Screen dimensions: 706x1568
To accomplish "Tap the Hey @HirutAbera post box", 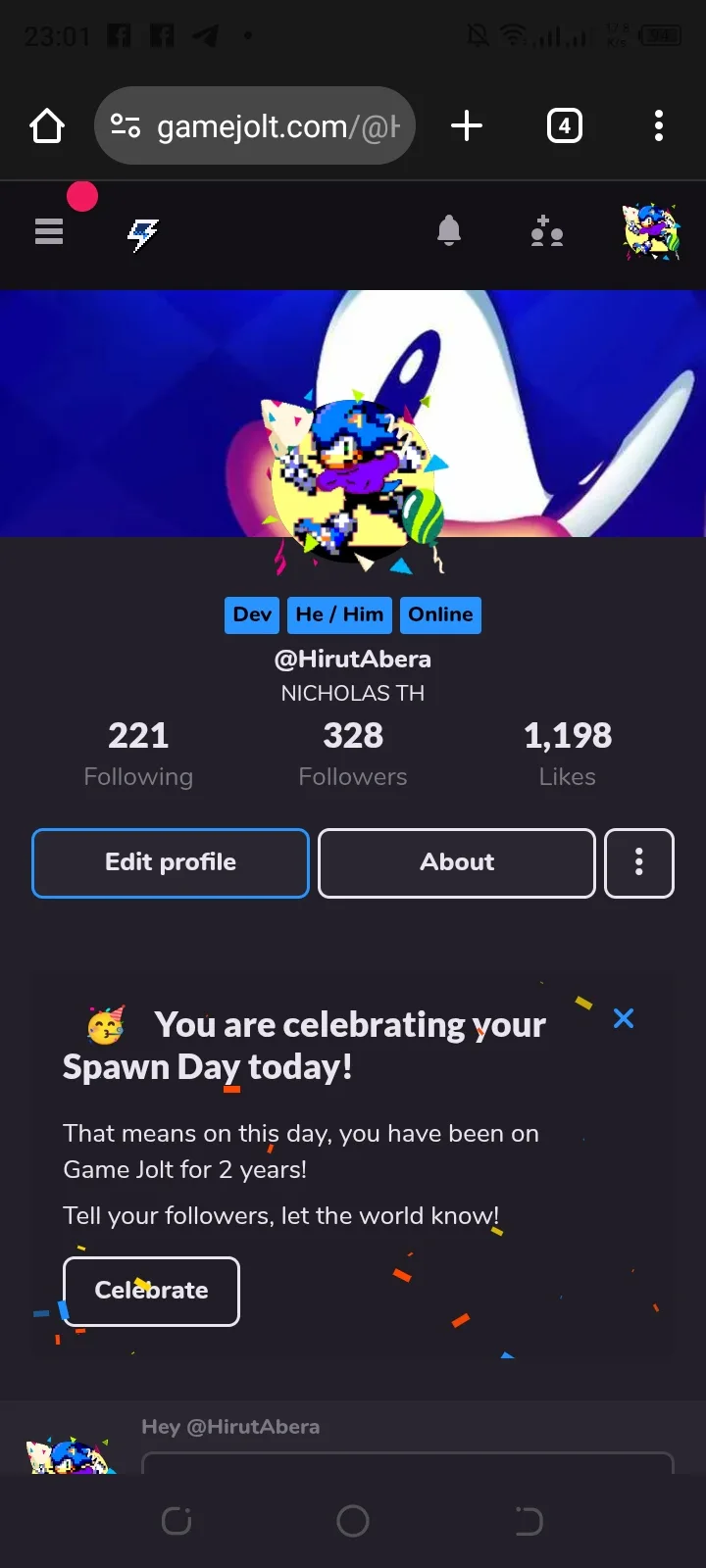I will (407, 1460).
